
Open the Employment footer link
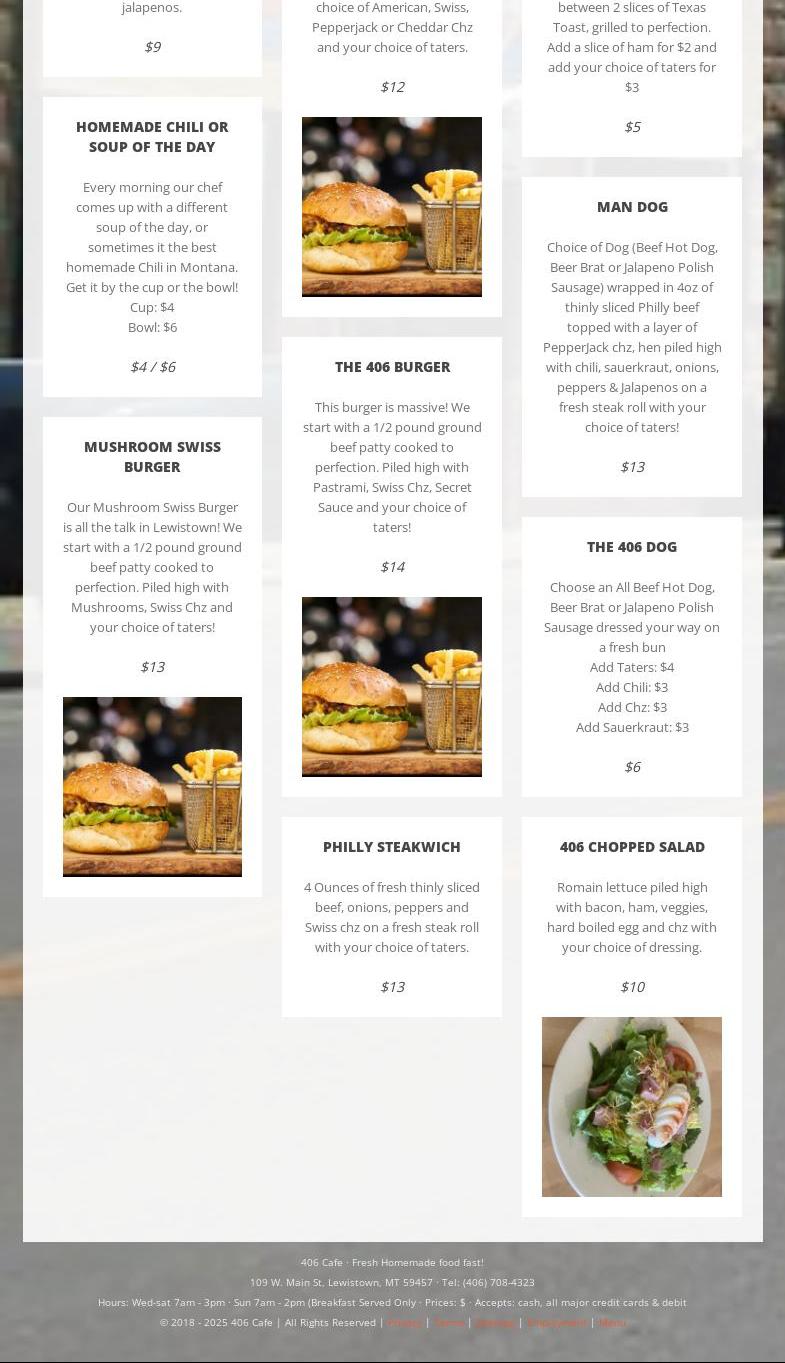tap(557, 1323)
